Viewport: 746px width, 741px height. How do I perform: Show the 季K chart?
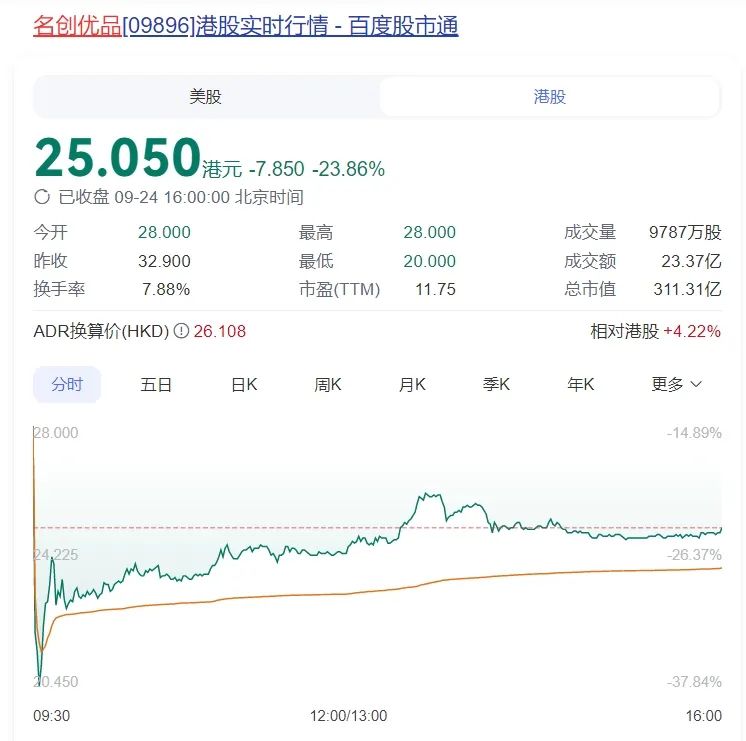click(496, 384)
